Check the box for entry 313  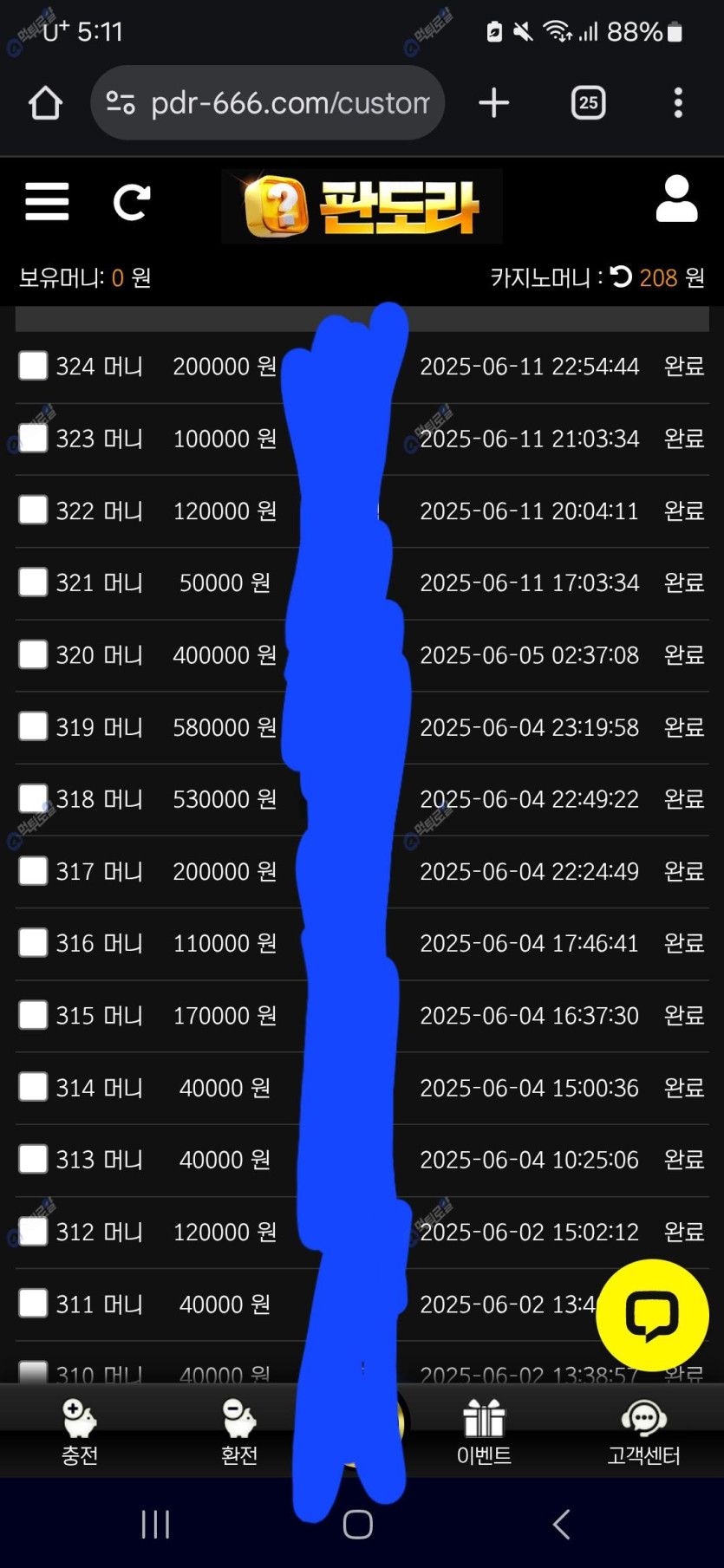(x=33, y=1159)
